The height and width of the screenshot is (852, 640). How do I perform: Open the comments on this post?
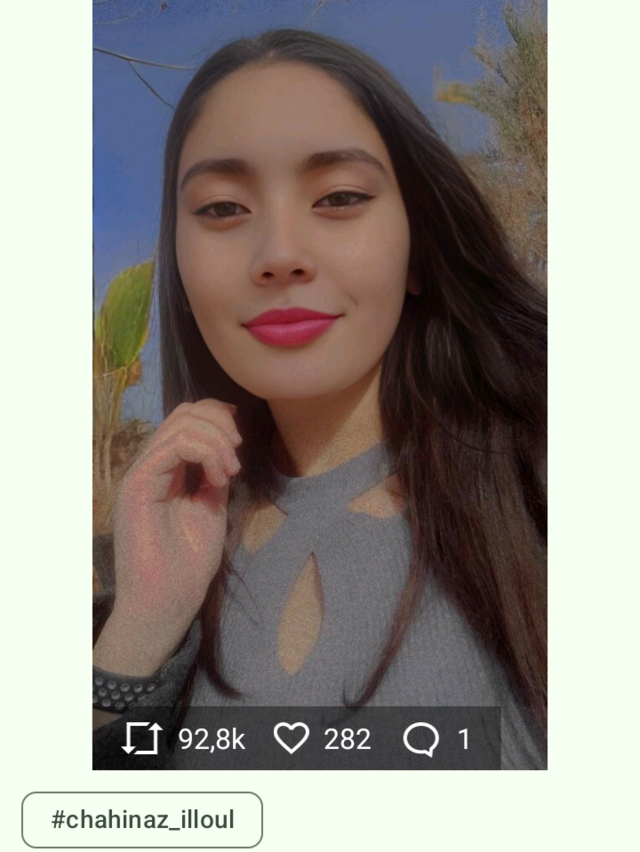tap(421, 740)
